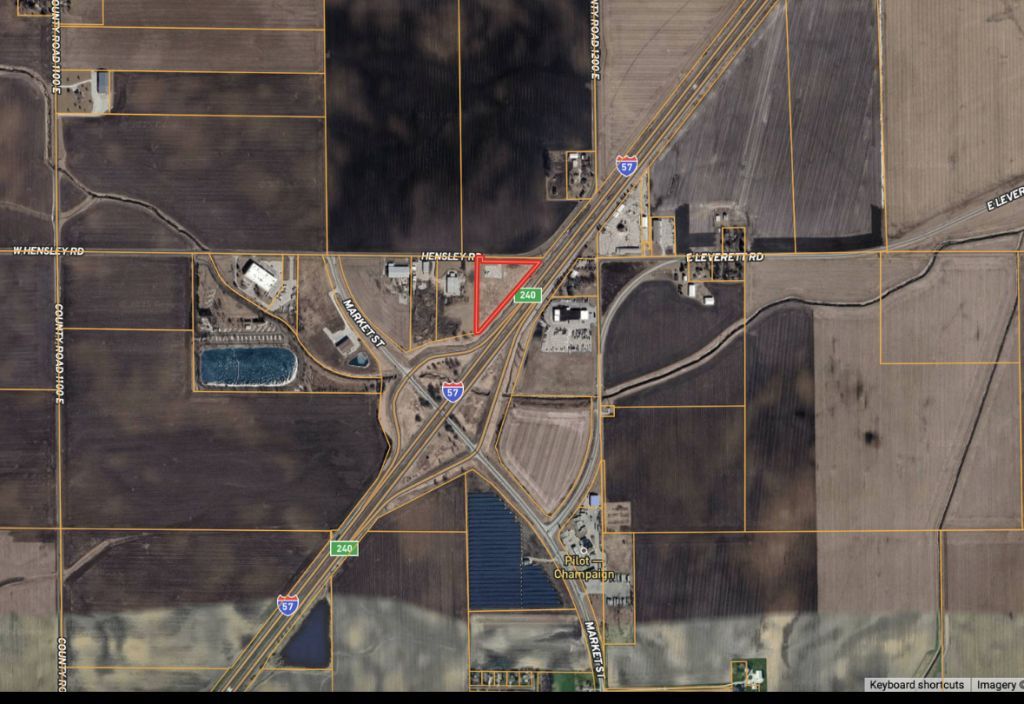The width and height of the screenshot is (1024, 704).
Task: Open the Keyboard shortcuts link
Action: [x=916, y=685]
